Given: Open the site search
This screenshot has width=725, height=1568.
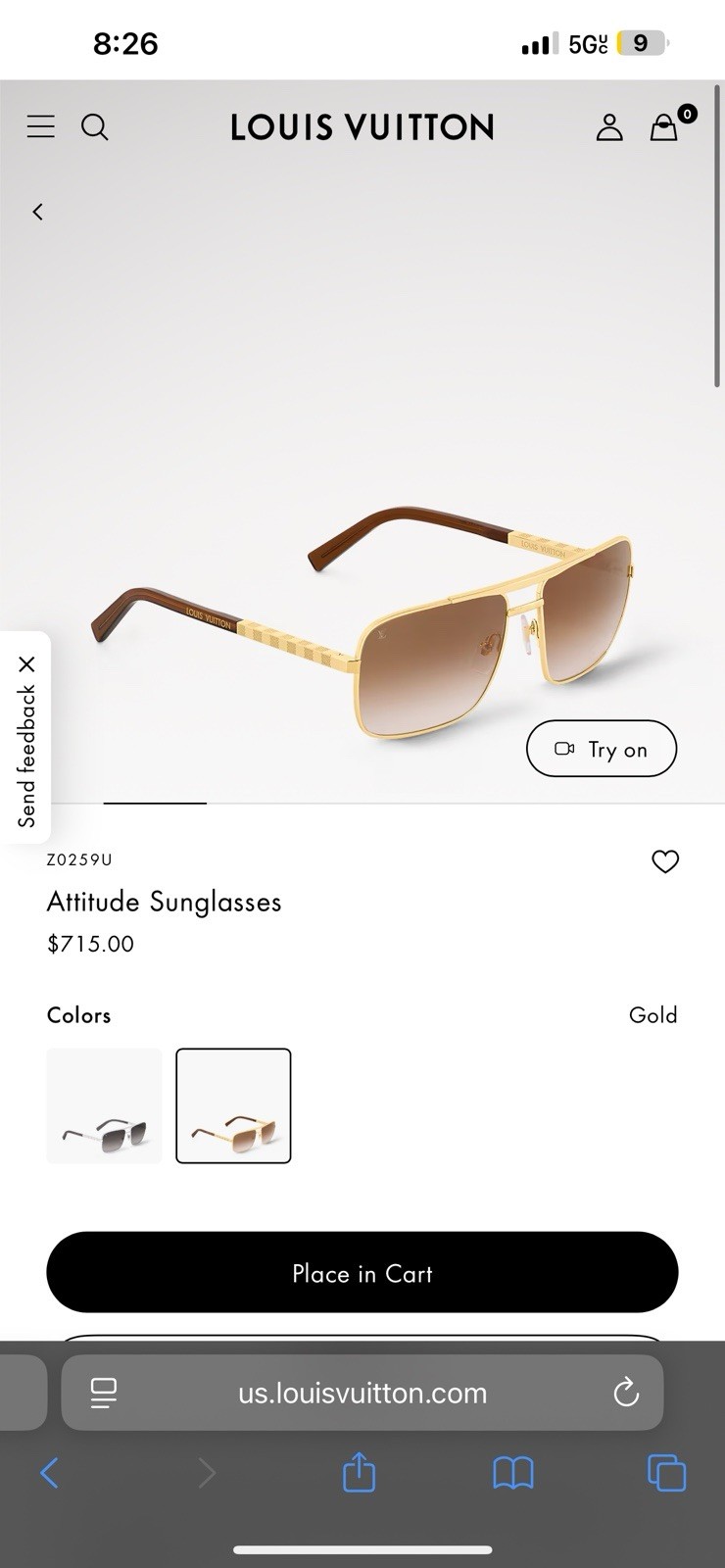Looking at the screenshot, I should [x=94, y=126].
